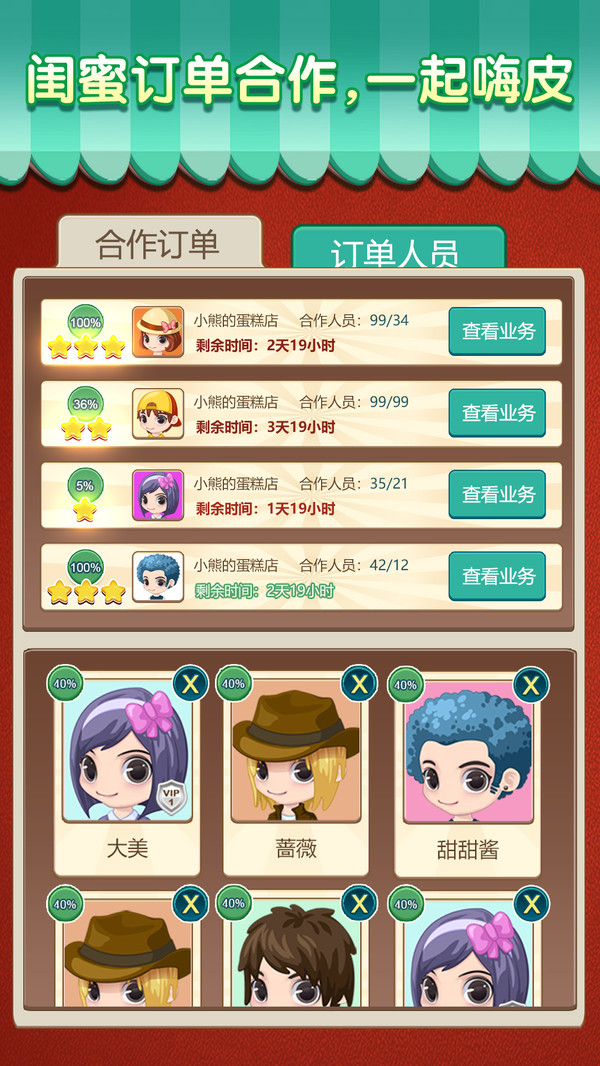
Task: Tap 查看业务 for the order with 99/99 staff
Action: click(497, 413)
